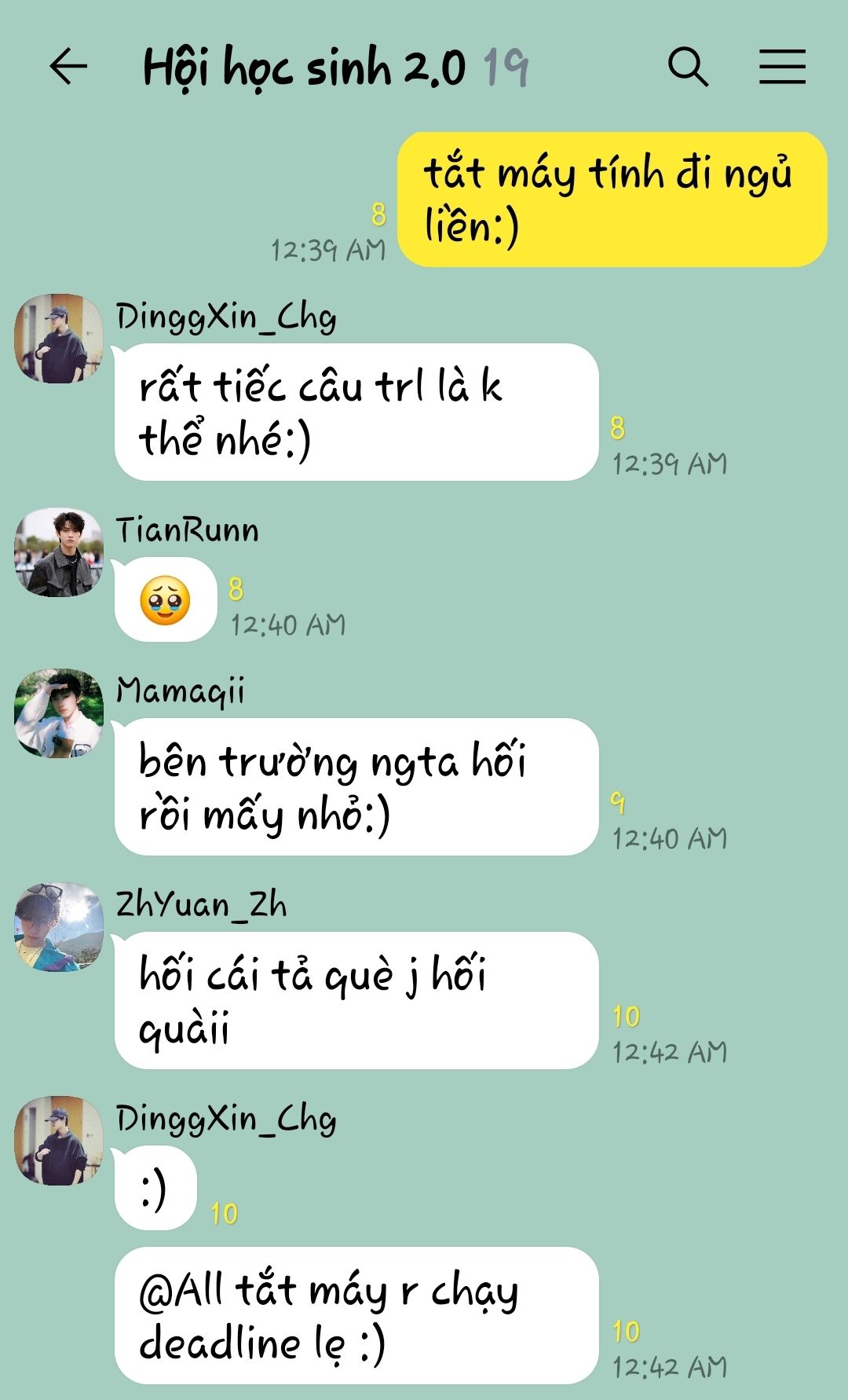
Task: Go back with the arrow icon
Action: click(x=68, y=66)
